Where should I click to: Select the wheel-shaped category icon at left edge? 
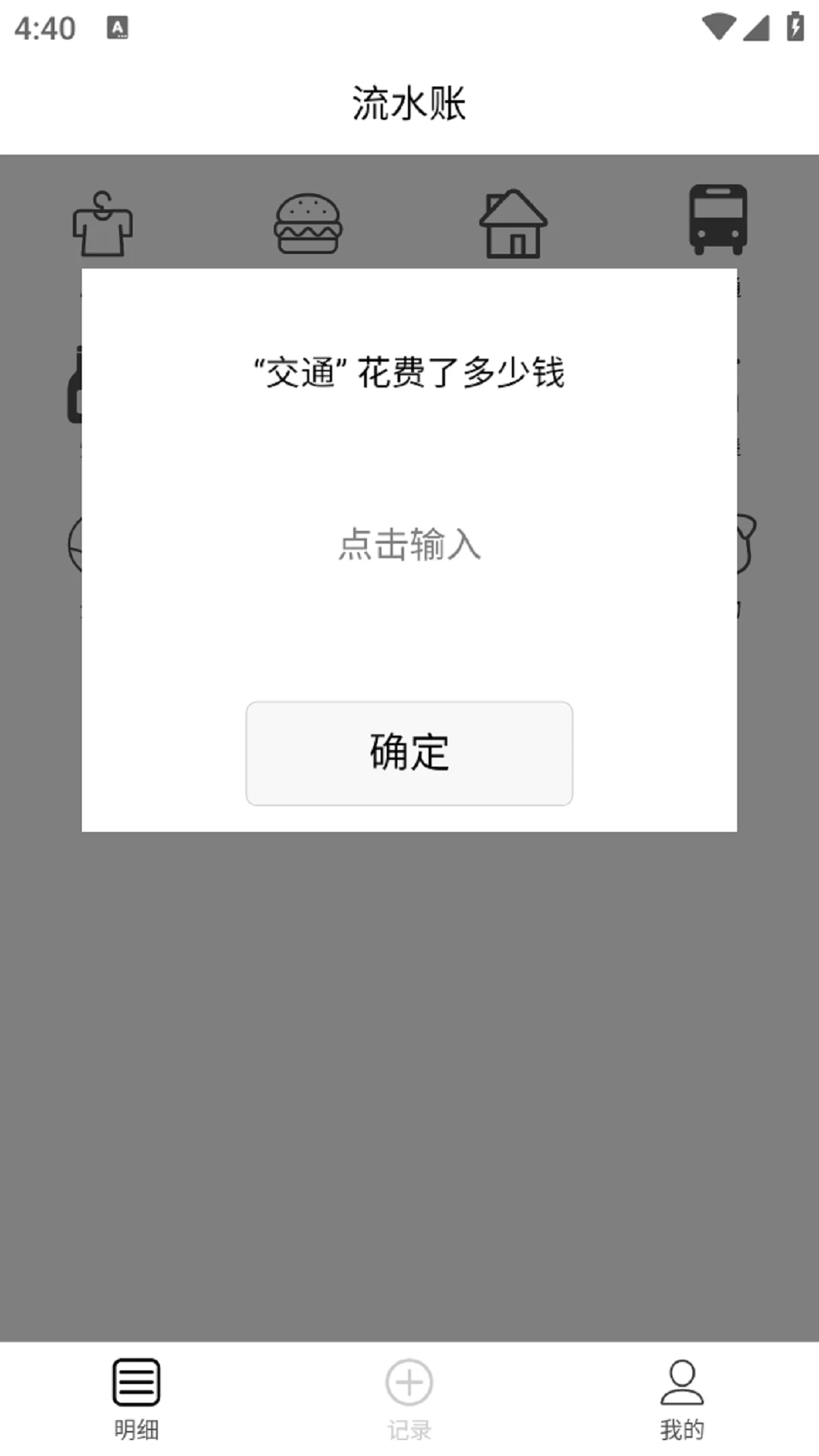coord(72,546)
